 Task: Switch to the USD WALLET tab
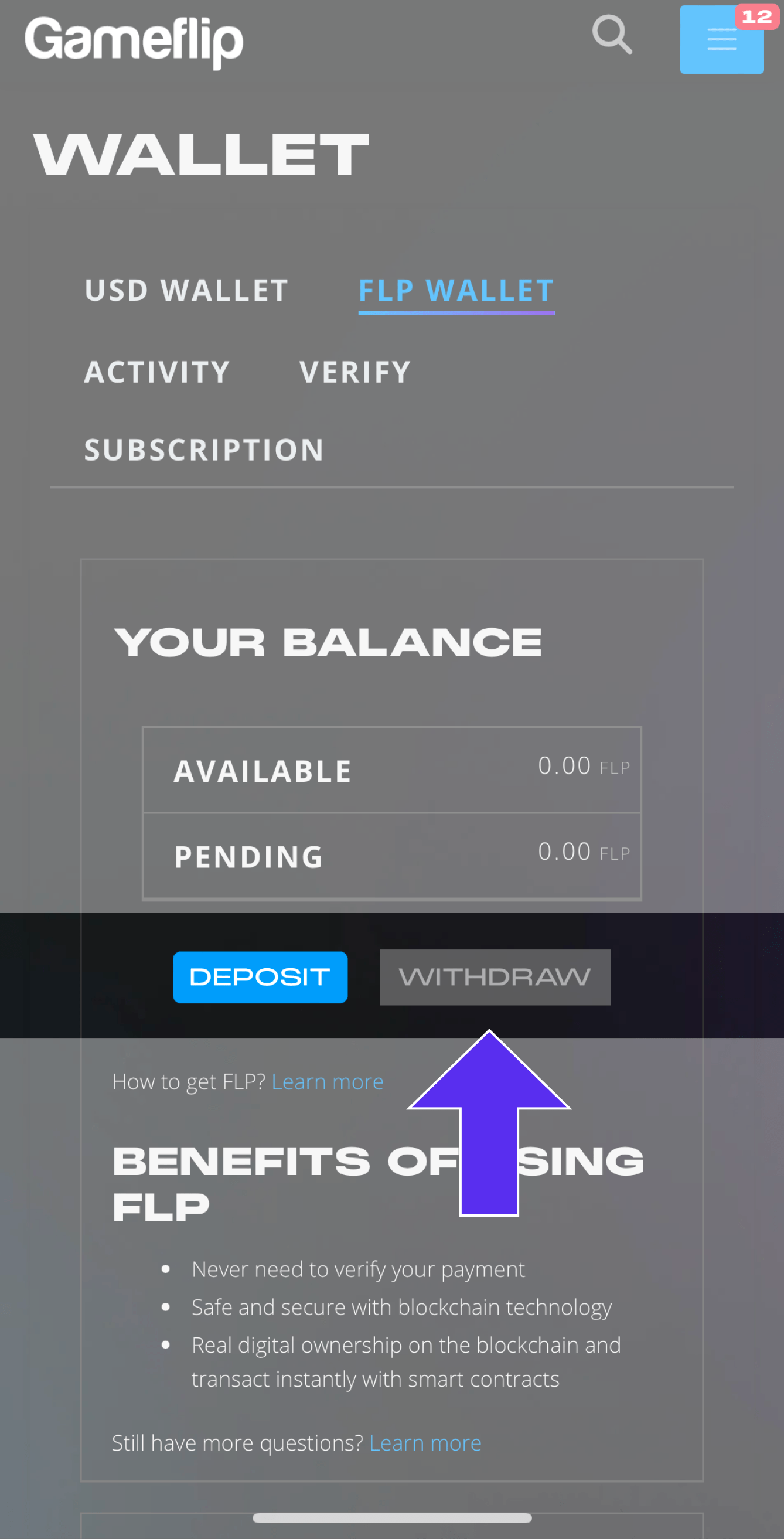(186, 291)
